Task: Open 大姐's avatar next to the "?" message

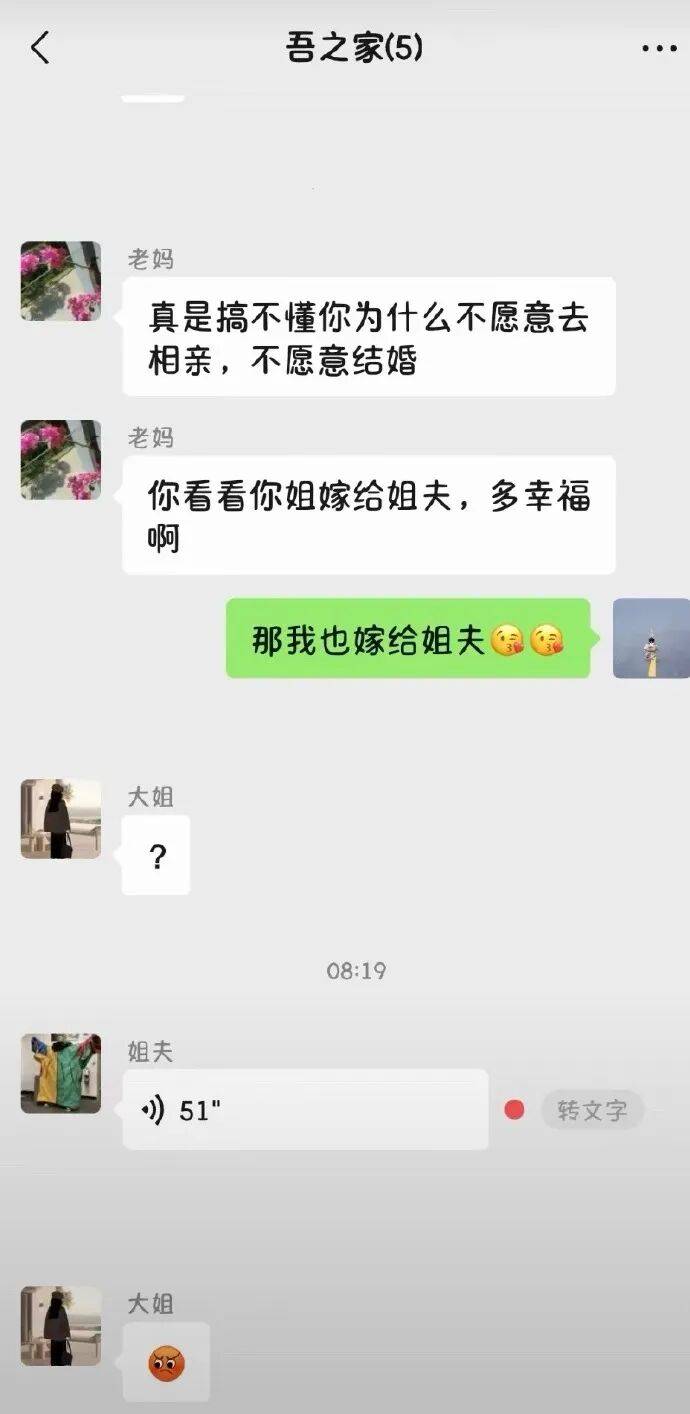Action: point(61,819)
